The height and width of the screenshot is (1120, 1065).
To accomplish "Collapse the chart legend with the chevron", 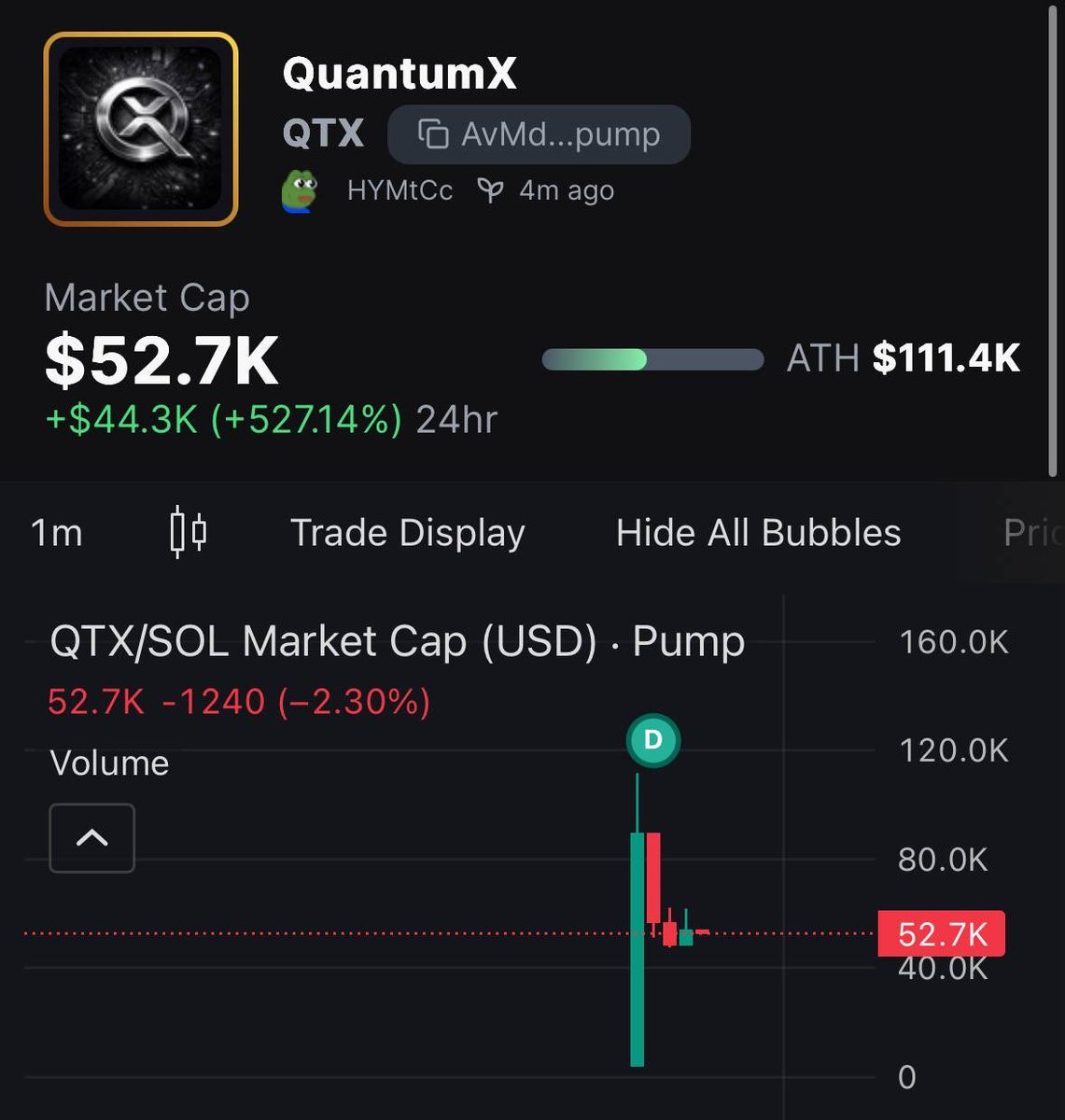I will pos(91,838).
